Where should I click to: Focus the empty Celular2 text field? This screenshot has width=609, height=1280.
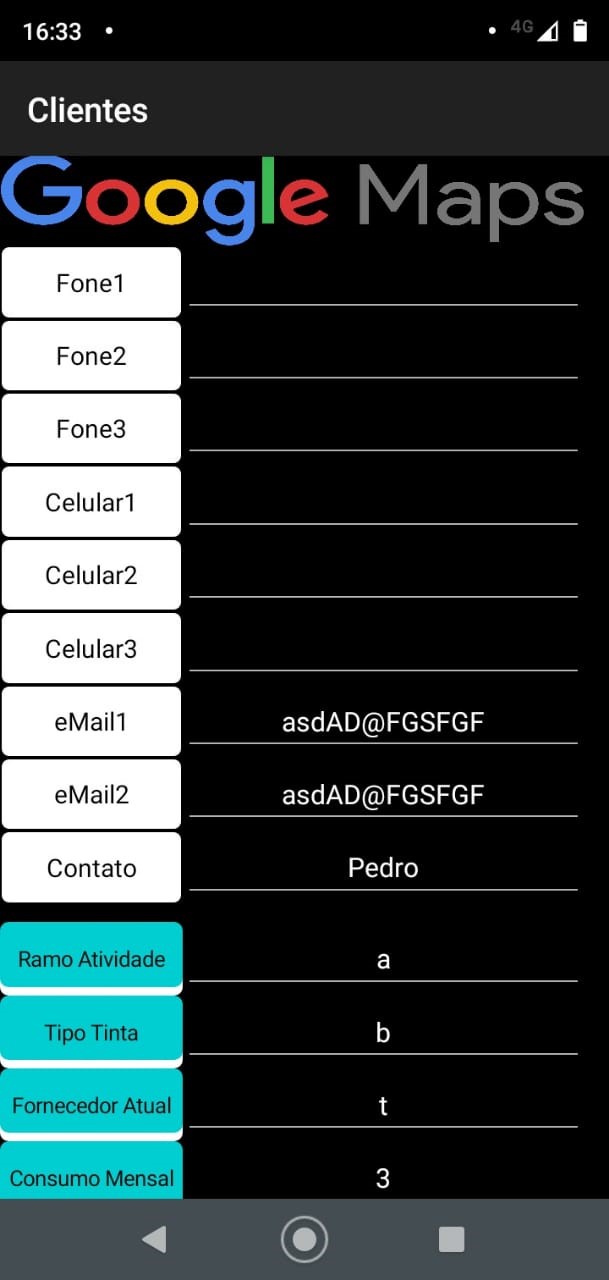point(383,575)
